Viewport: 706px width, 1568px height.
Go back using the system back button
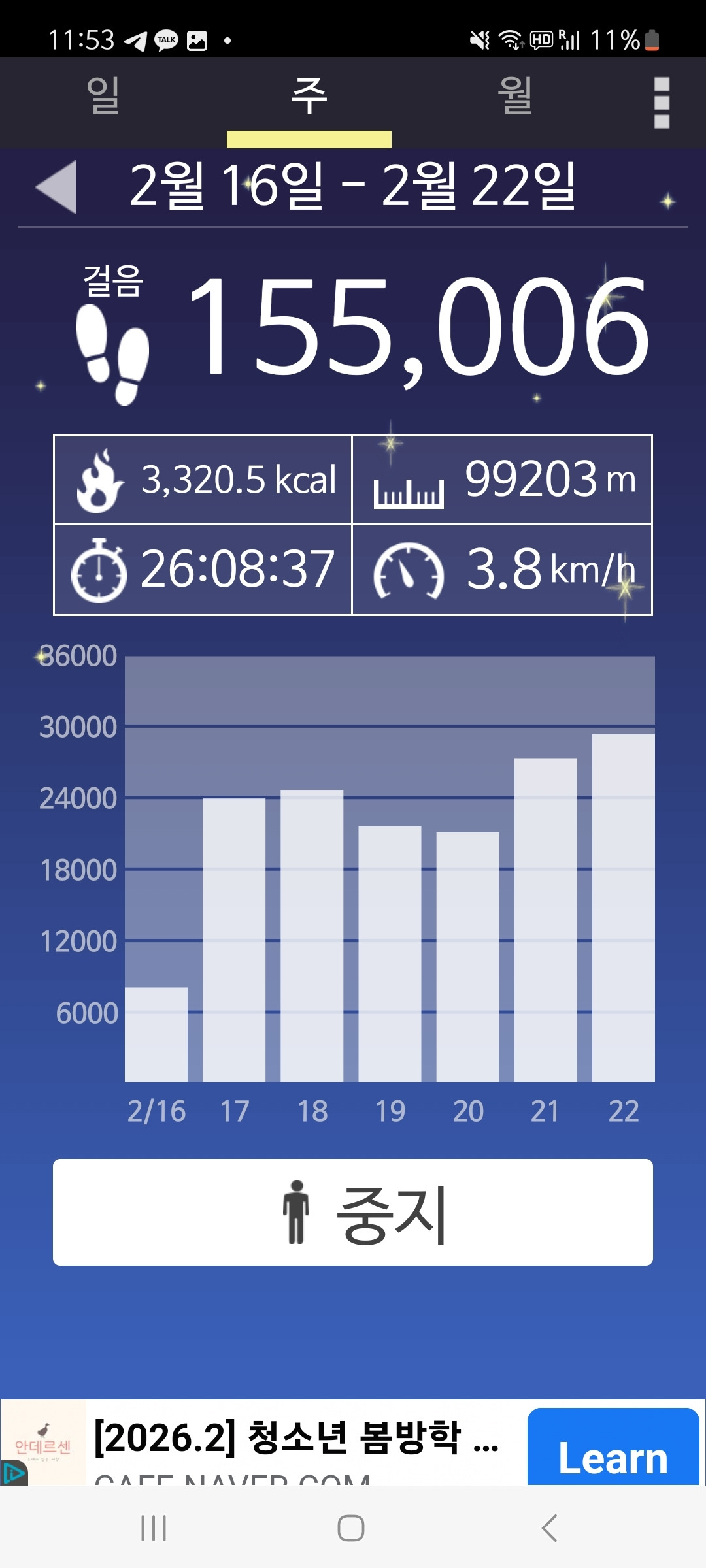pyautogui.click(x=550, y=1529)
